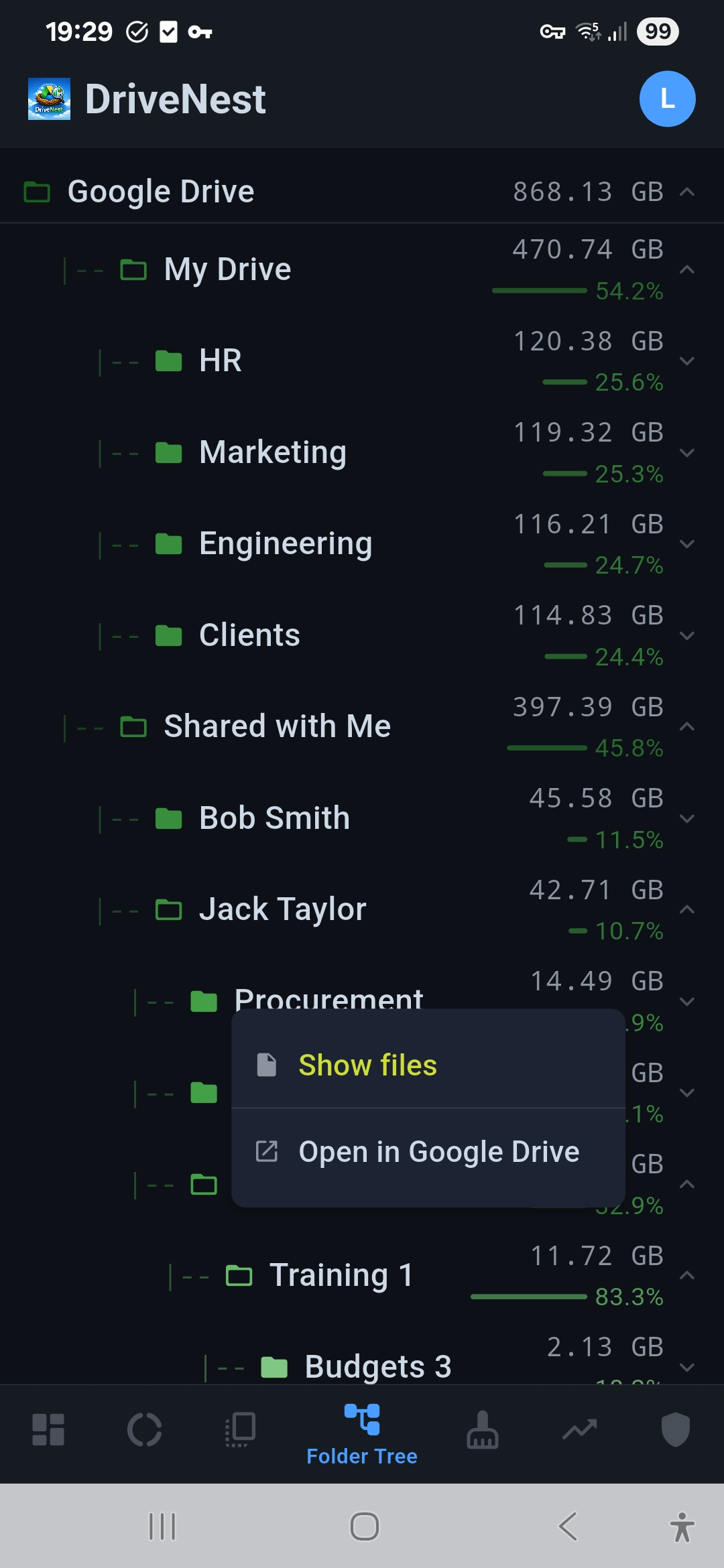Choose Show files from the context menu
The image size is (724, 1568).
367,1064
